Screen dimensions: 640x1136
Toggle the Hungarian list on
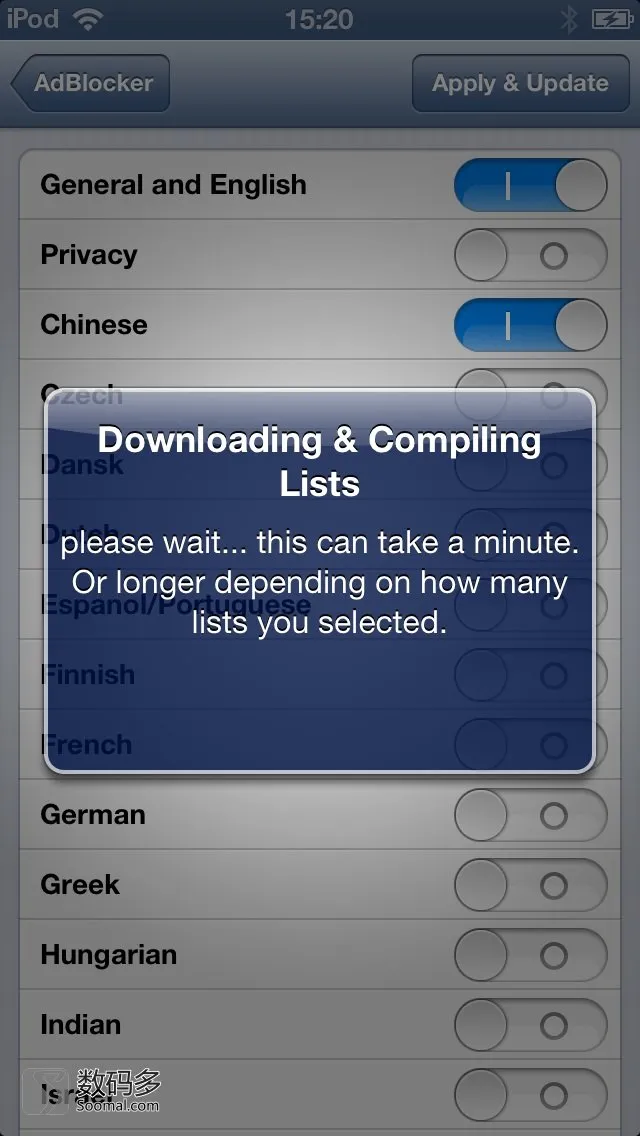tap(531, 955)
